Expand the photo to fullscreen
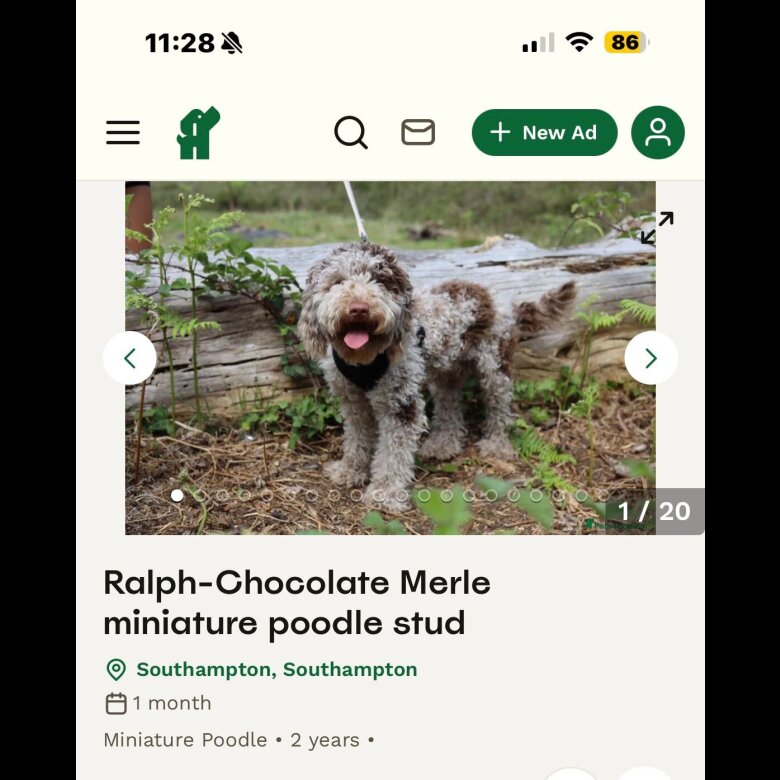Screen dimensions: 780x780 pos(657,228)
